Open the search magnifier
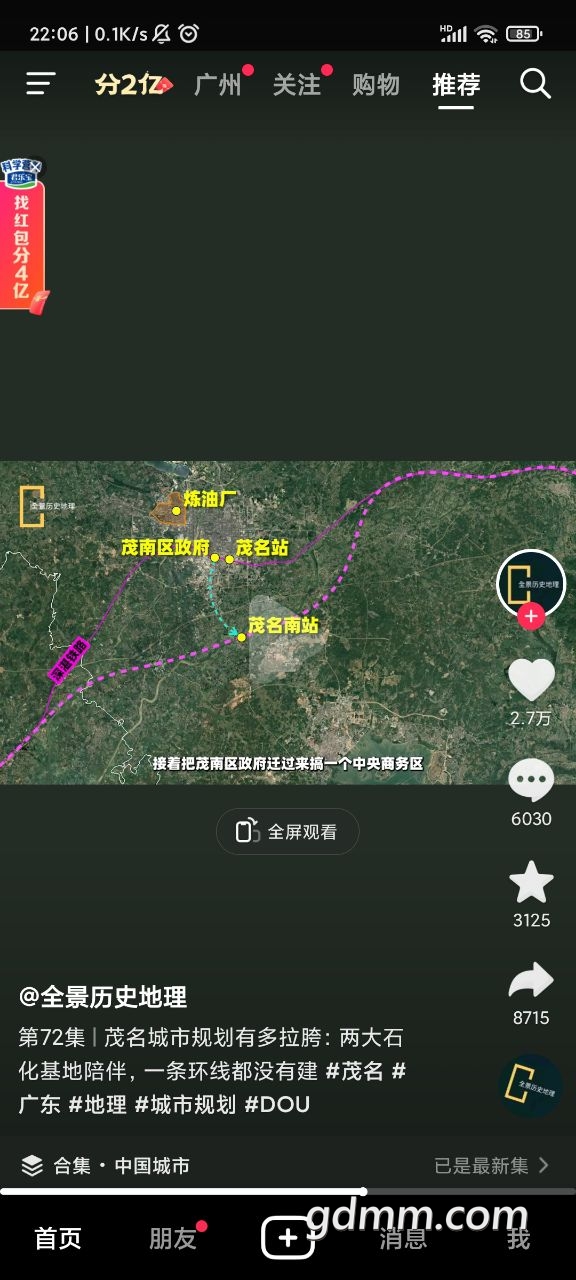 tap(535, 84)
